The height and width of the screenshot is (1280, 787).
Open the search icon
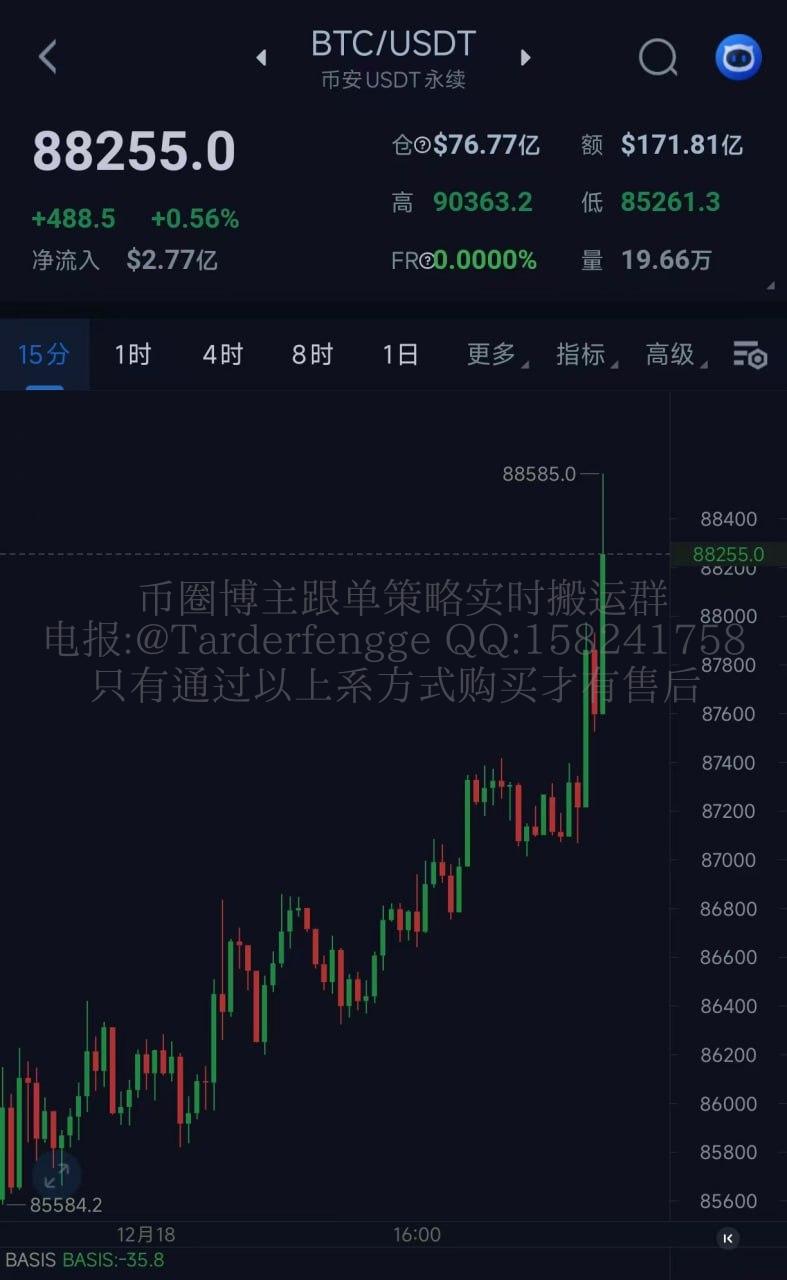click(x=657, y=58)
